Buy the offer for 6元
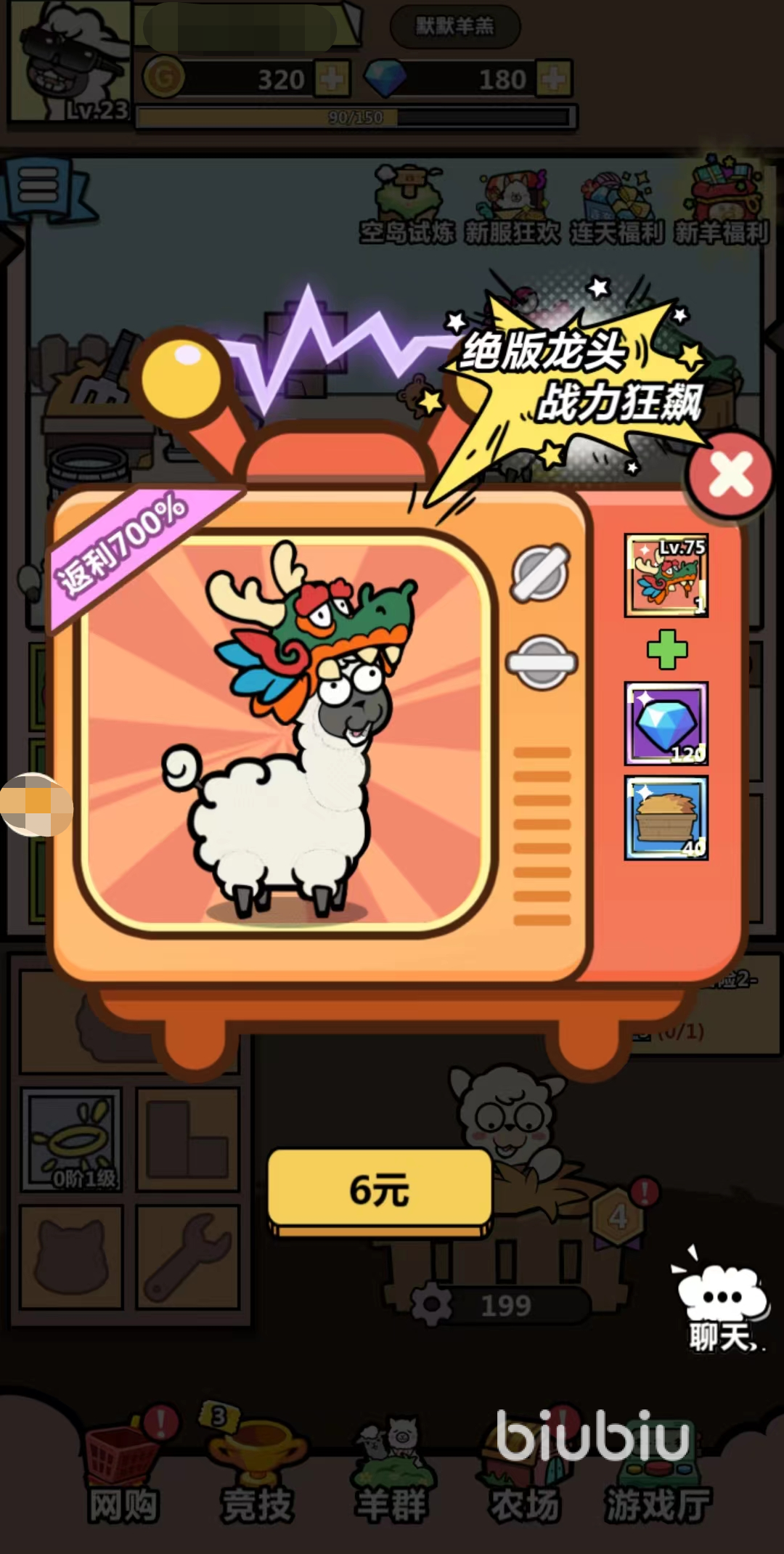This screenshot has width=784, height=1554. pos(380,1191)
